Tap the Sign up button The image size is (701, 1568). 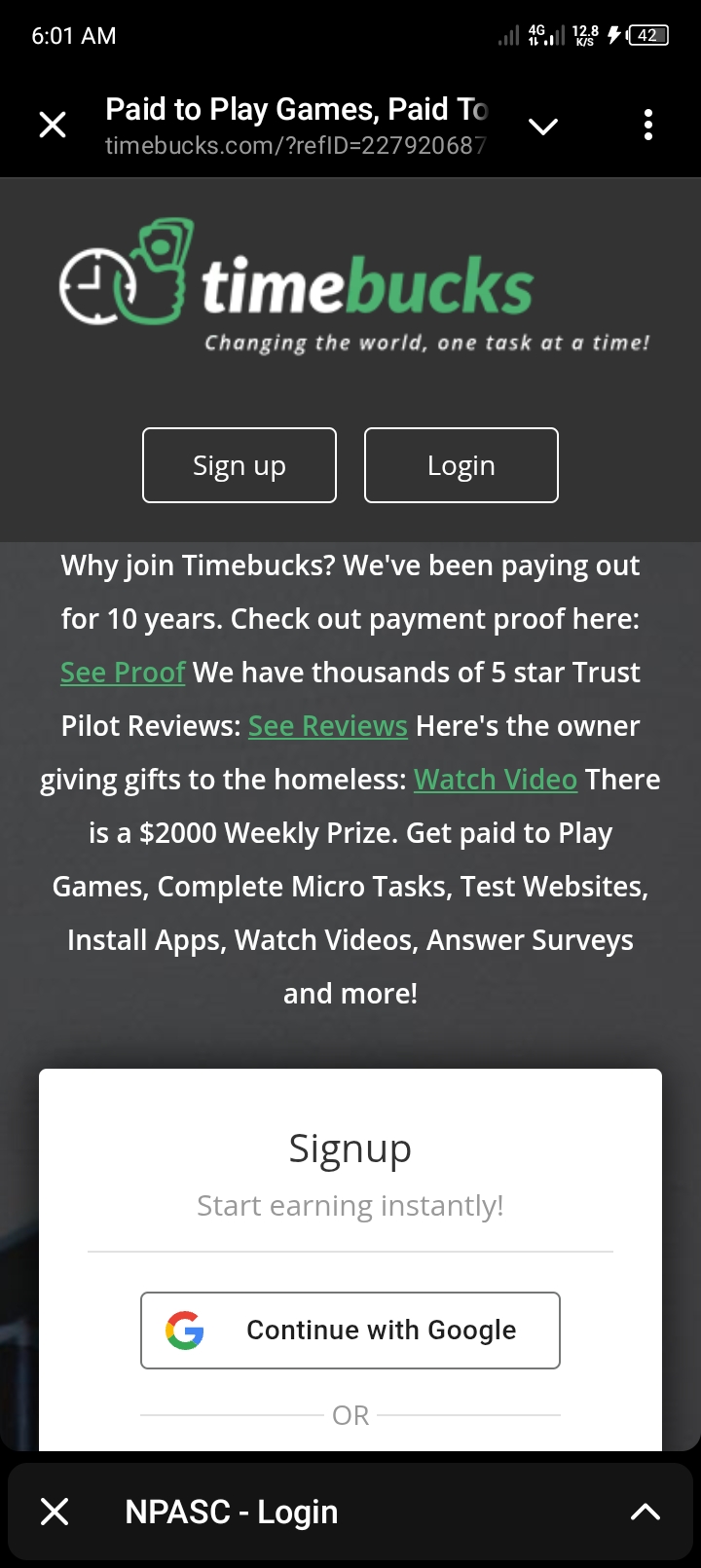pos(240,465)
